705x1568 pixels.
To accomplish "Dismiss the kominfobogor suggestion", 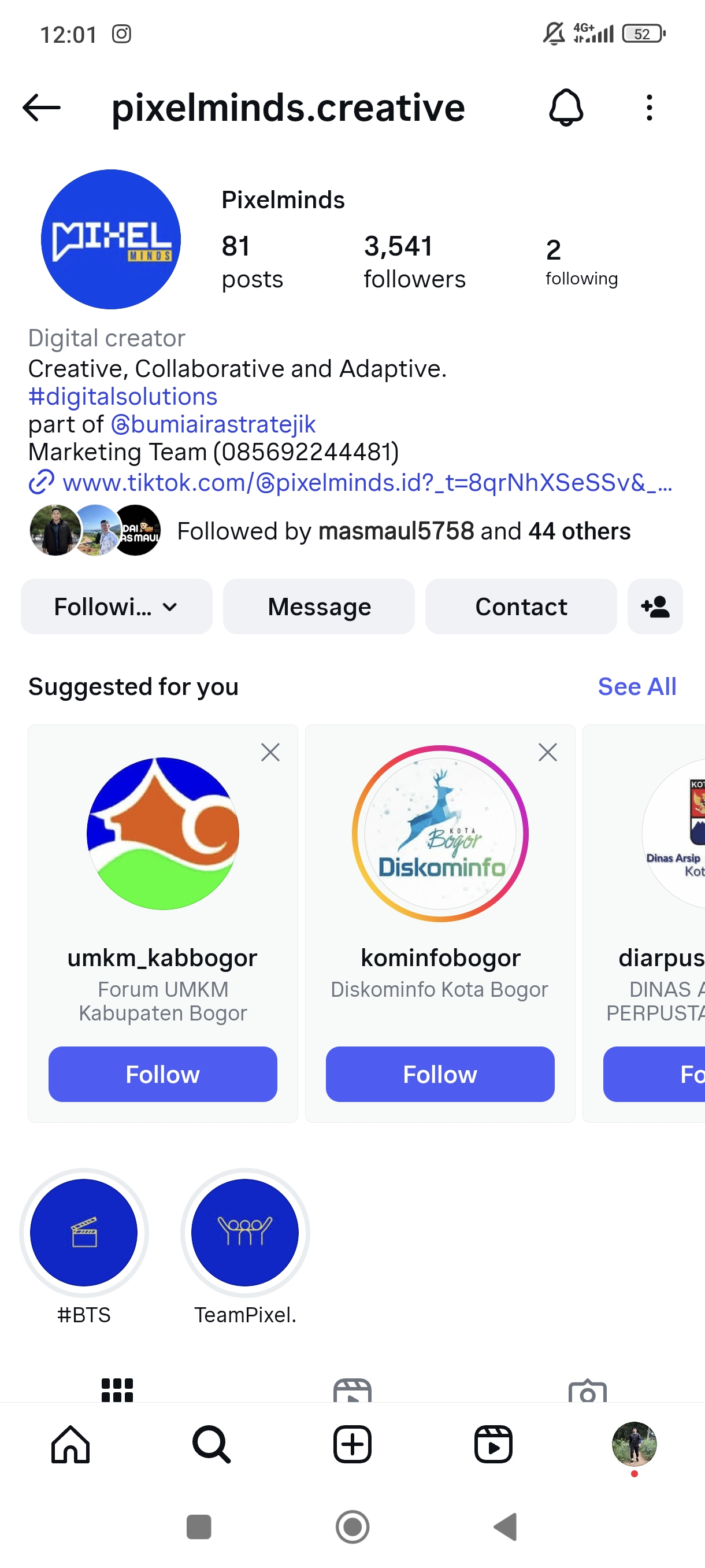I will [x=547, y=752].
